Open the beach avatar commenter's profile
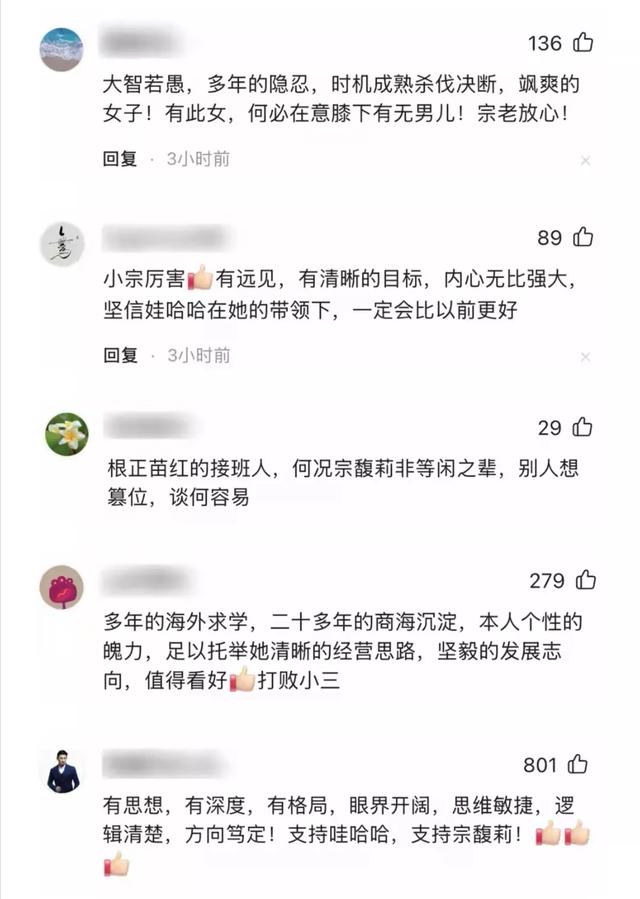 pos(61,49)
